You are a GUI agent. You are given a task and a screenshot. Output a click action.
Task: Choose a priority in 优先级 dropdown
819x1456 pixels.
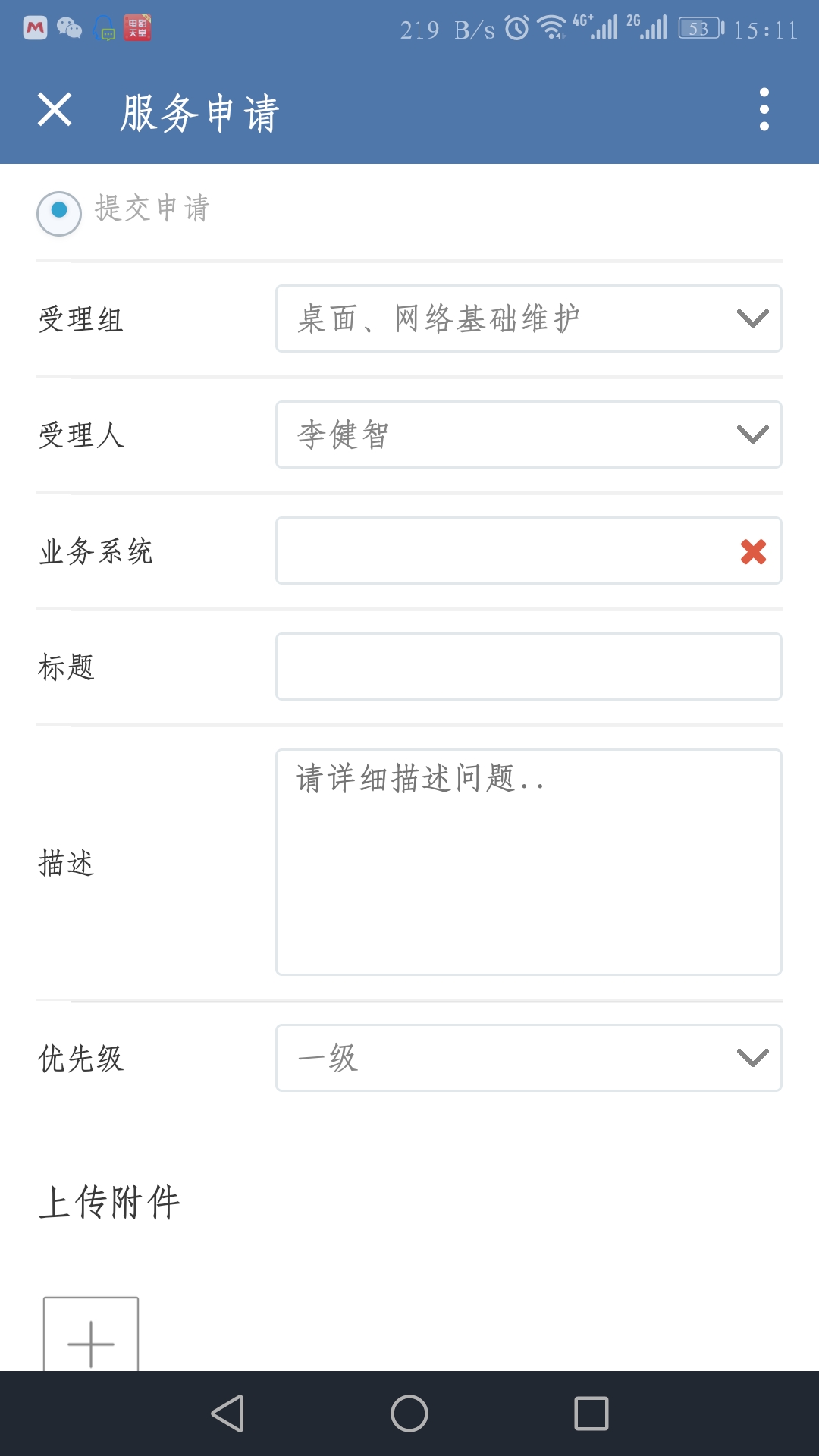(529, 1058)
